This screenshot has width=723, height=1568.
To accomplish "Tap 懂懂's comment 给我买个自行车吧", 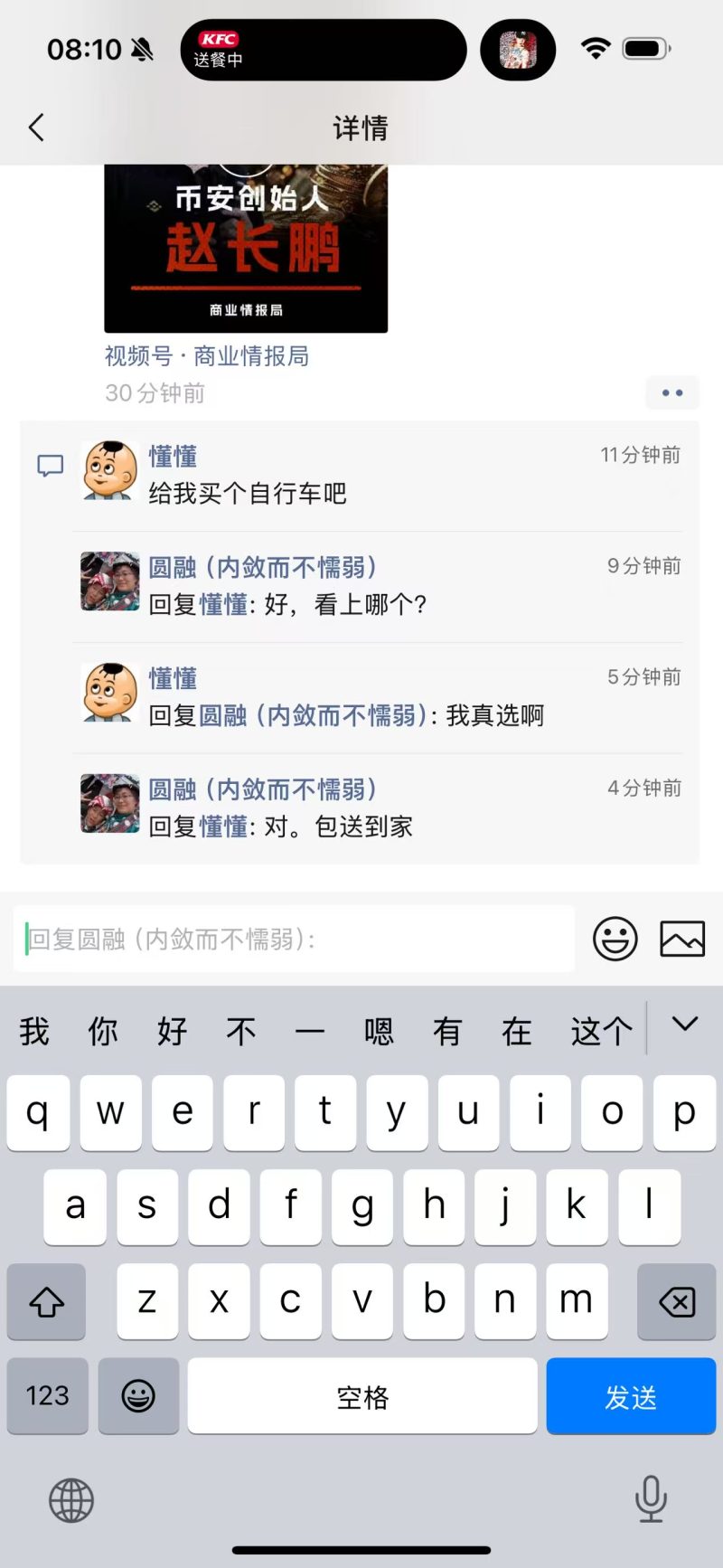I will tap(248, 494).
